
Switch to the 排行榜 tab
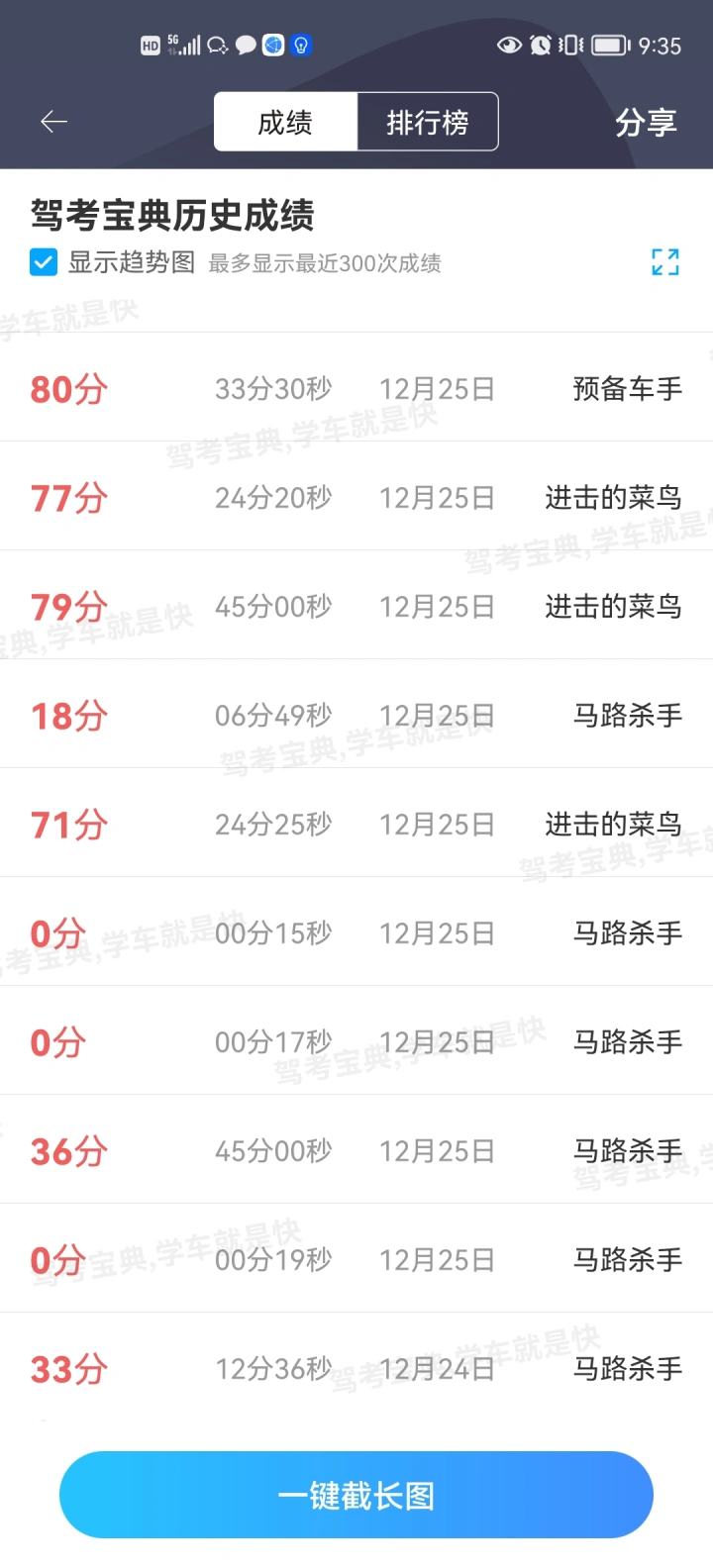(427, 122)
